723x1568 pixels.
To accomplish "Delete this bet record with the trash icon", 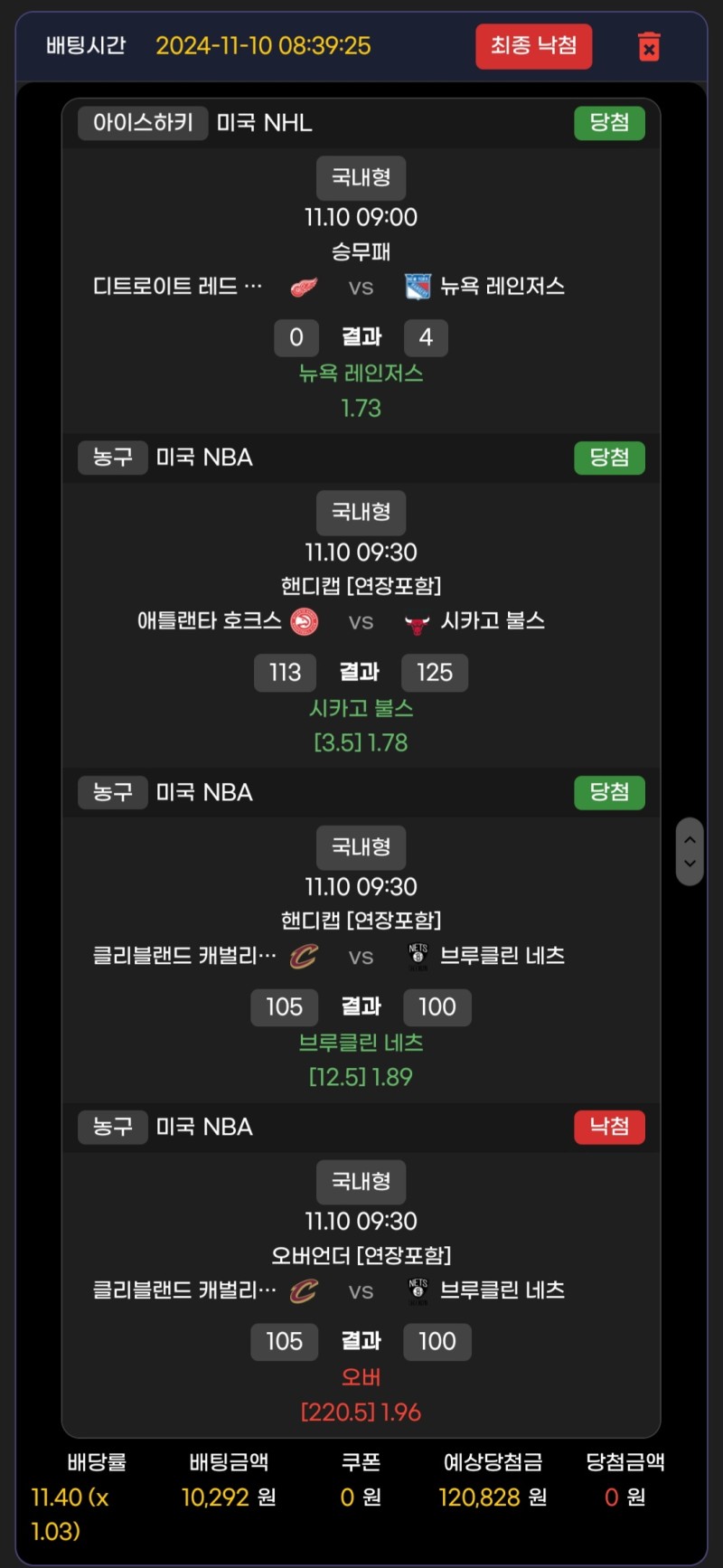I will pos(649,46).
